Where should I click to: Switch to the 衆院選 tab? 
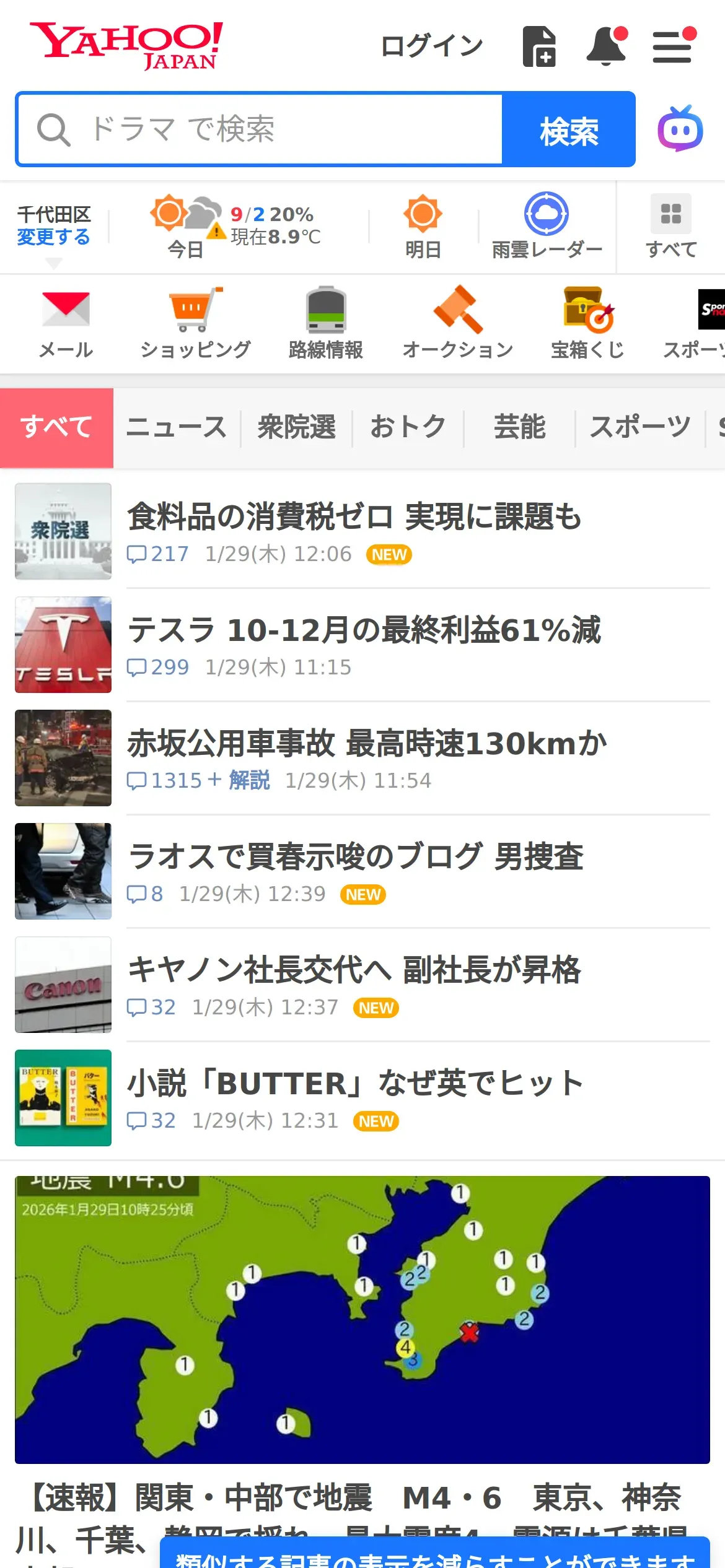pyautogui.click(x=296, y=427)
